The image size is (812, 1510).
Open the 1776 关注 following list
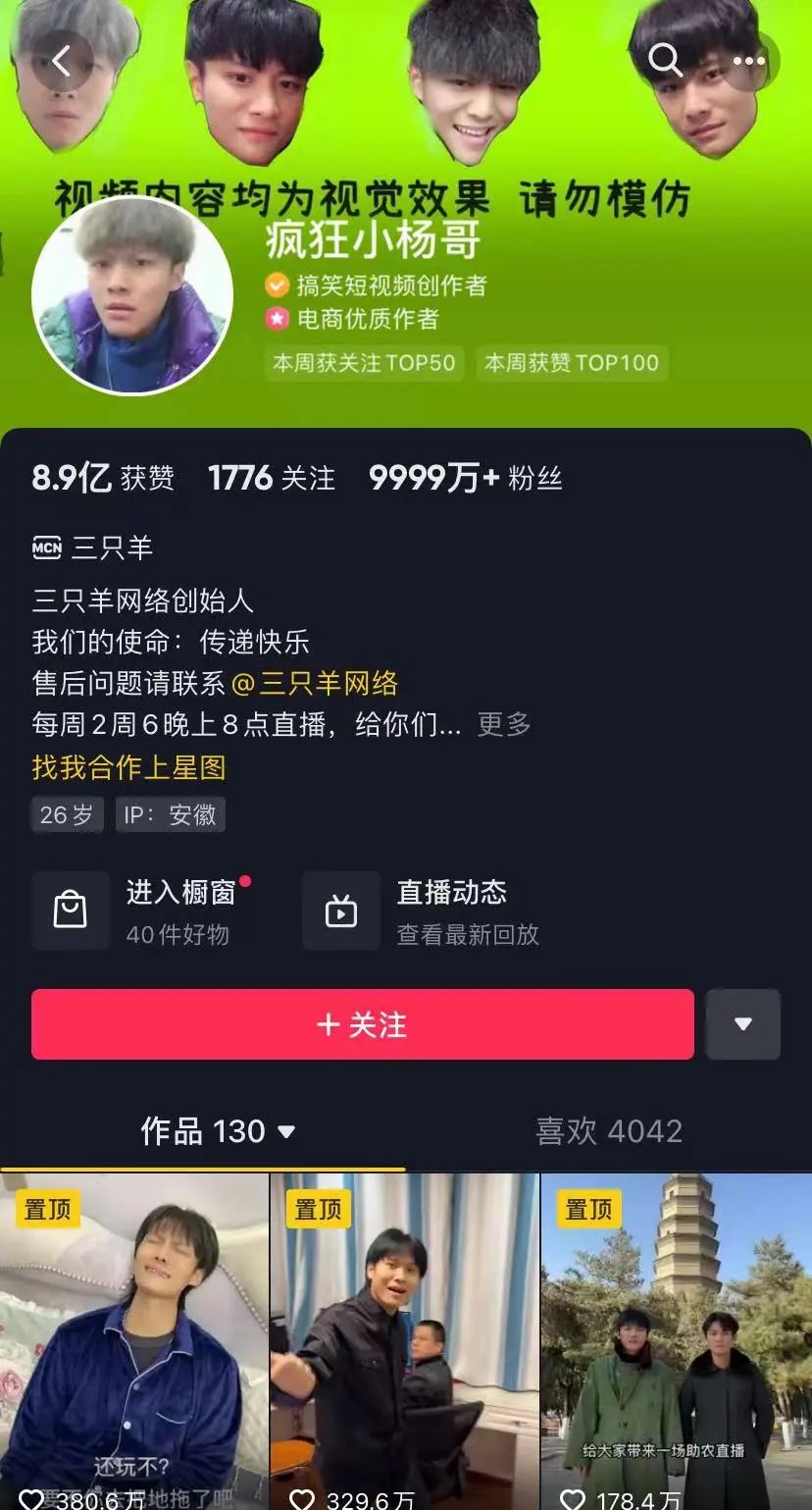coord(272,478)
